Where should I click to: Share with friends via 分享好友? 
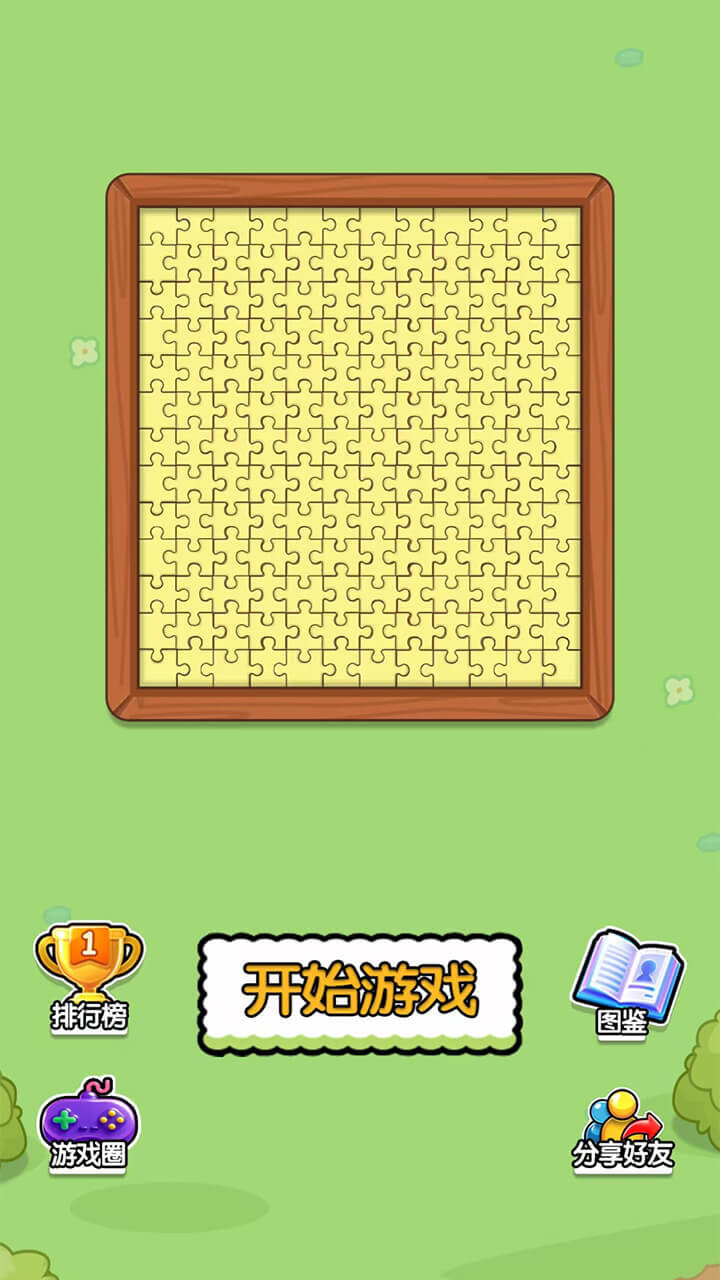pyautogui.click(x=623, y=1128)
